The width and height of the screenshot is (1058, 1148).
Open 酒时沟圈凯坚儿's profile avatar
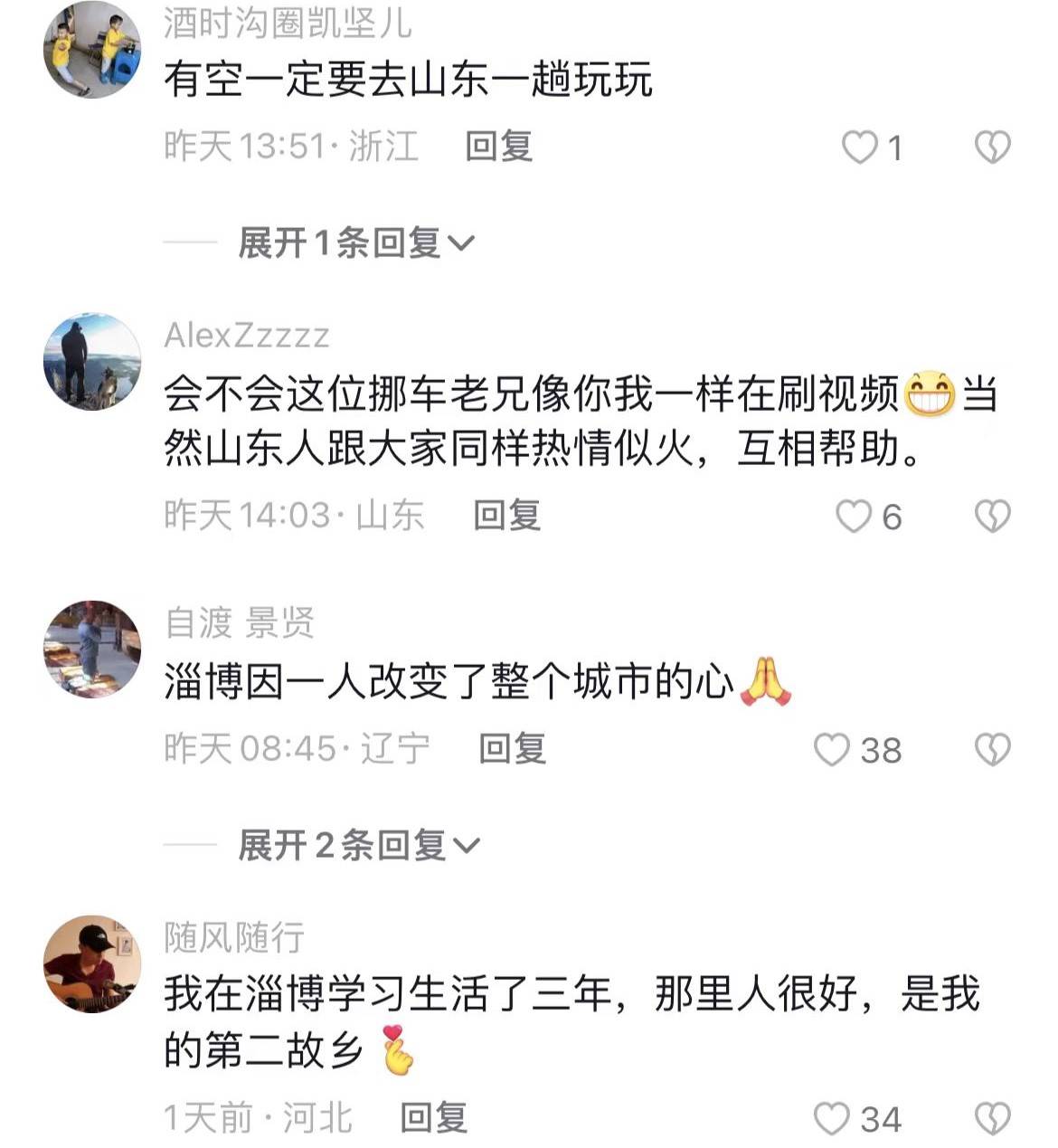92,49
